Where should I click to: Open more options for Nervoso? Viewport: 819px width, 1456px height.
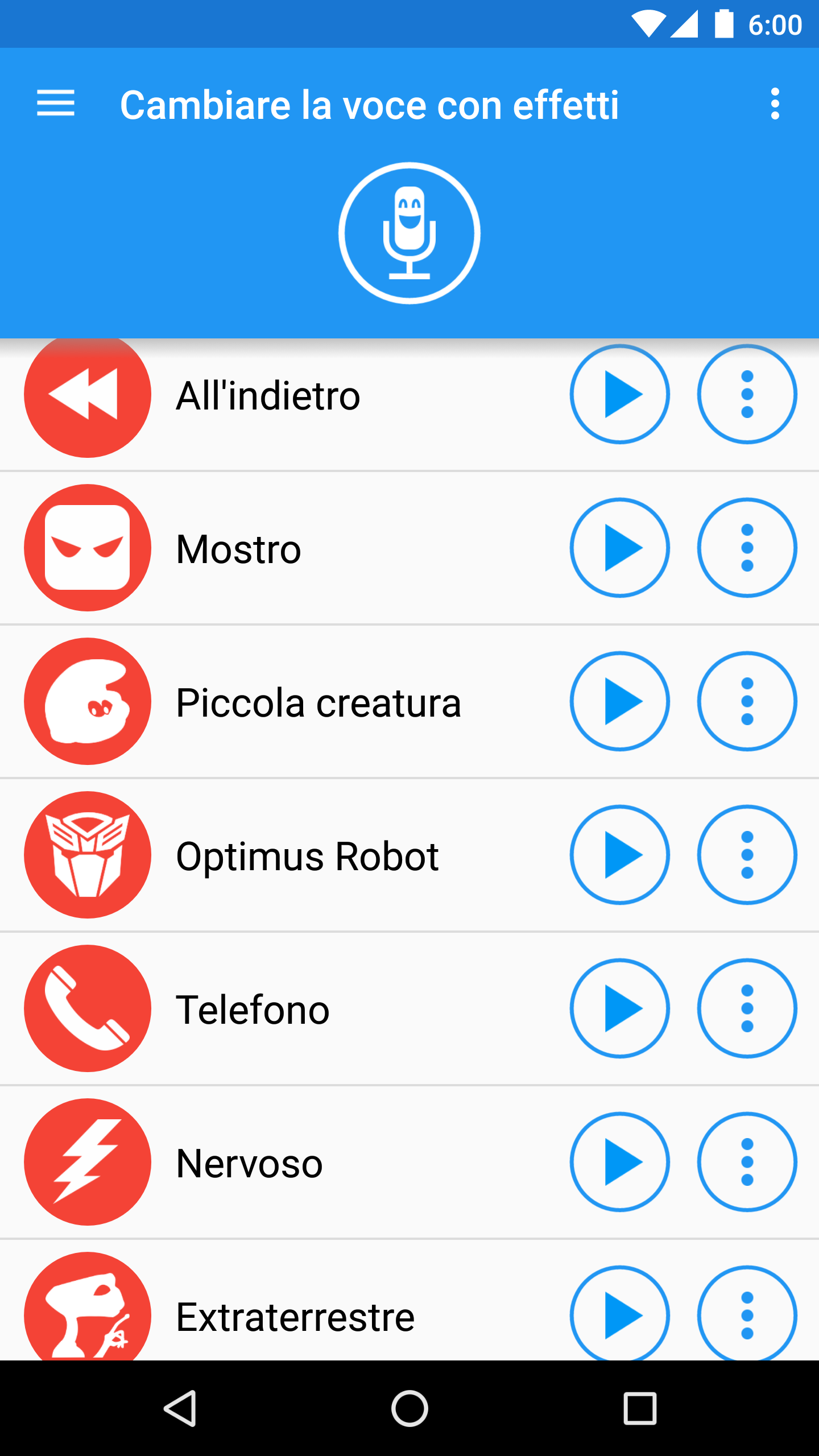pos(747,1162)
